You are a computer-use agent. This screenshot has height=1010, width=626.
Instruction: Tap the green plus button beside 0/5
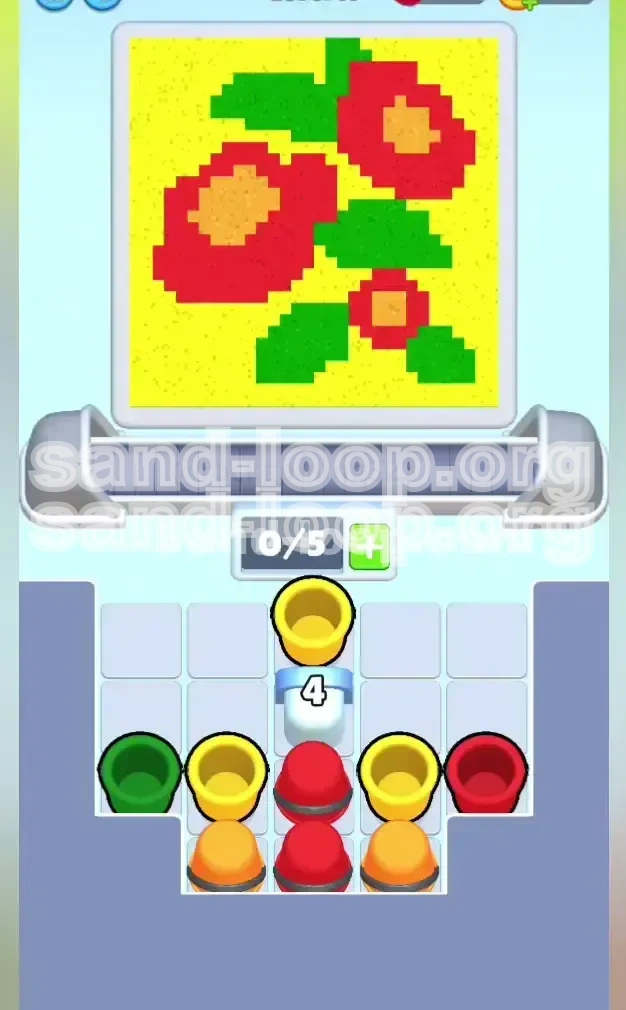(369, 546)
